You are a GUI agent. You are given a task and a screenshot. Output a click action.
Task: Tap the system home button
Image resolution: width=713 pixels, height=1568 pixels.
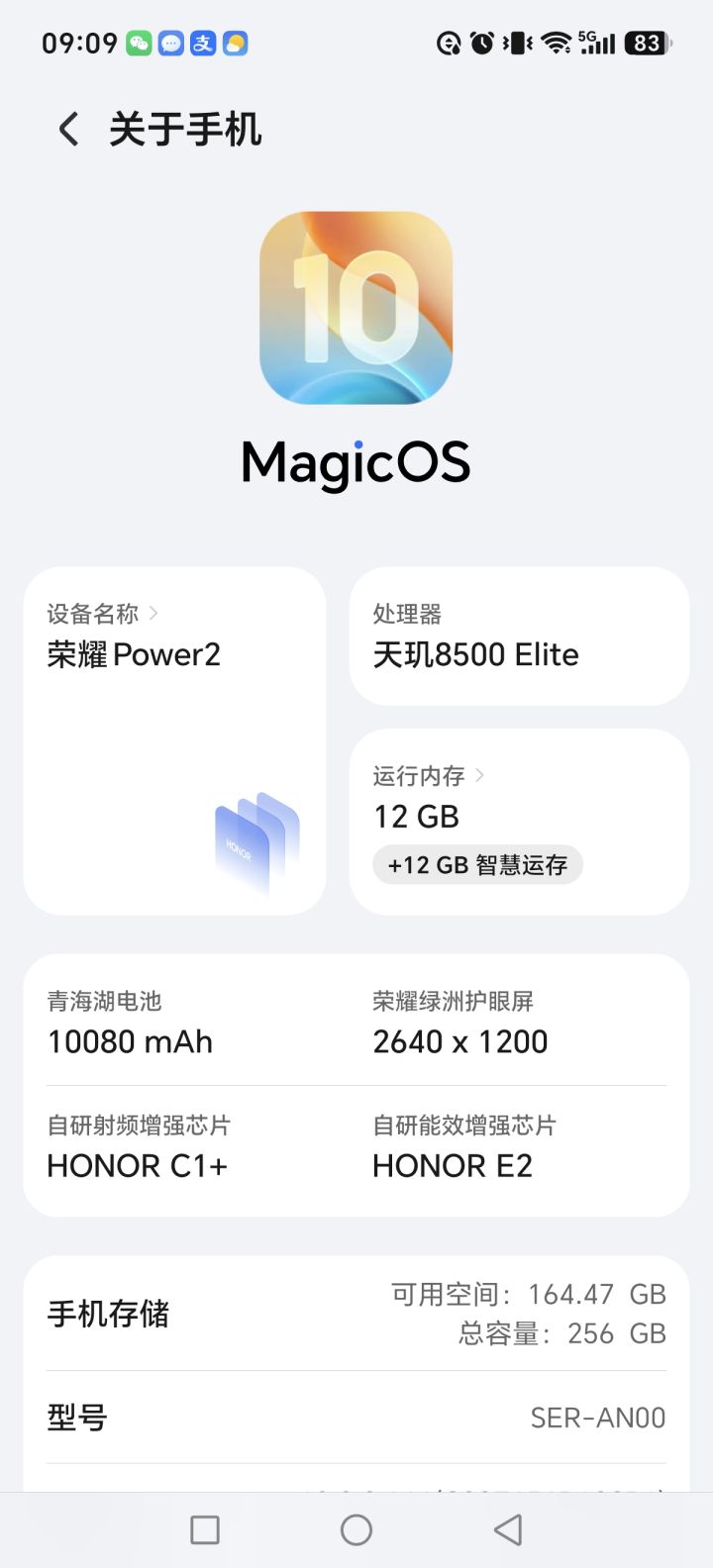(x=356, y=1530)
